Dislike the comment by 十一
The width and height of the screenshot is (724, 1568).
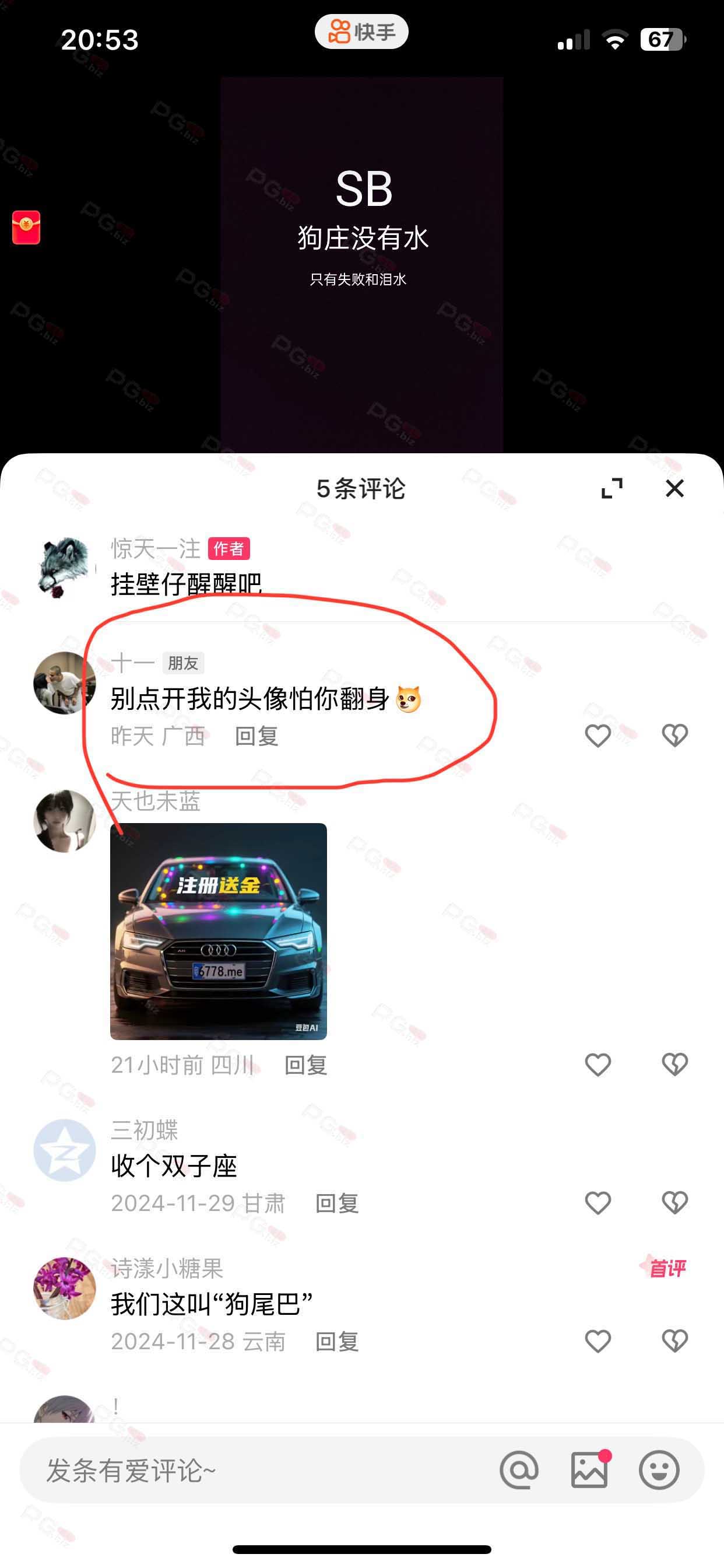674,736
